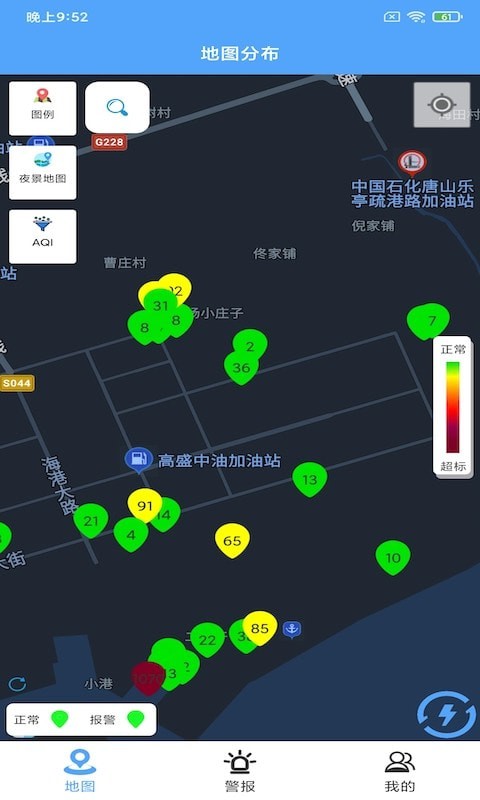Select the green marker labeled 36
The height and width of the screenshot is (800, 480).
tap(241, 367)
